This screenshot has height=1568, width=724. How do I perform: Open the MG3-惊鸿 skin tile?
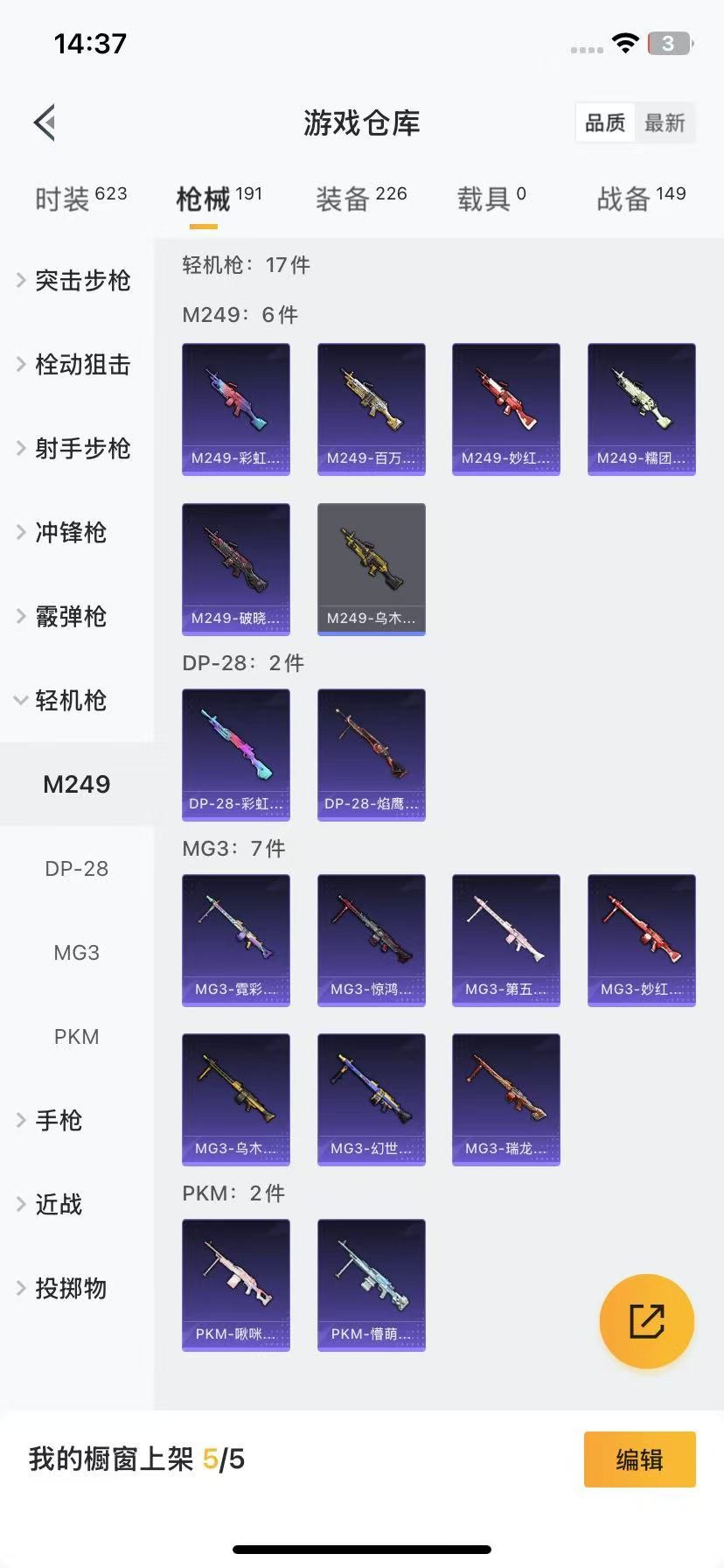[x=371, y=940]
